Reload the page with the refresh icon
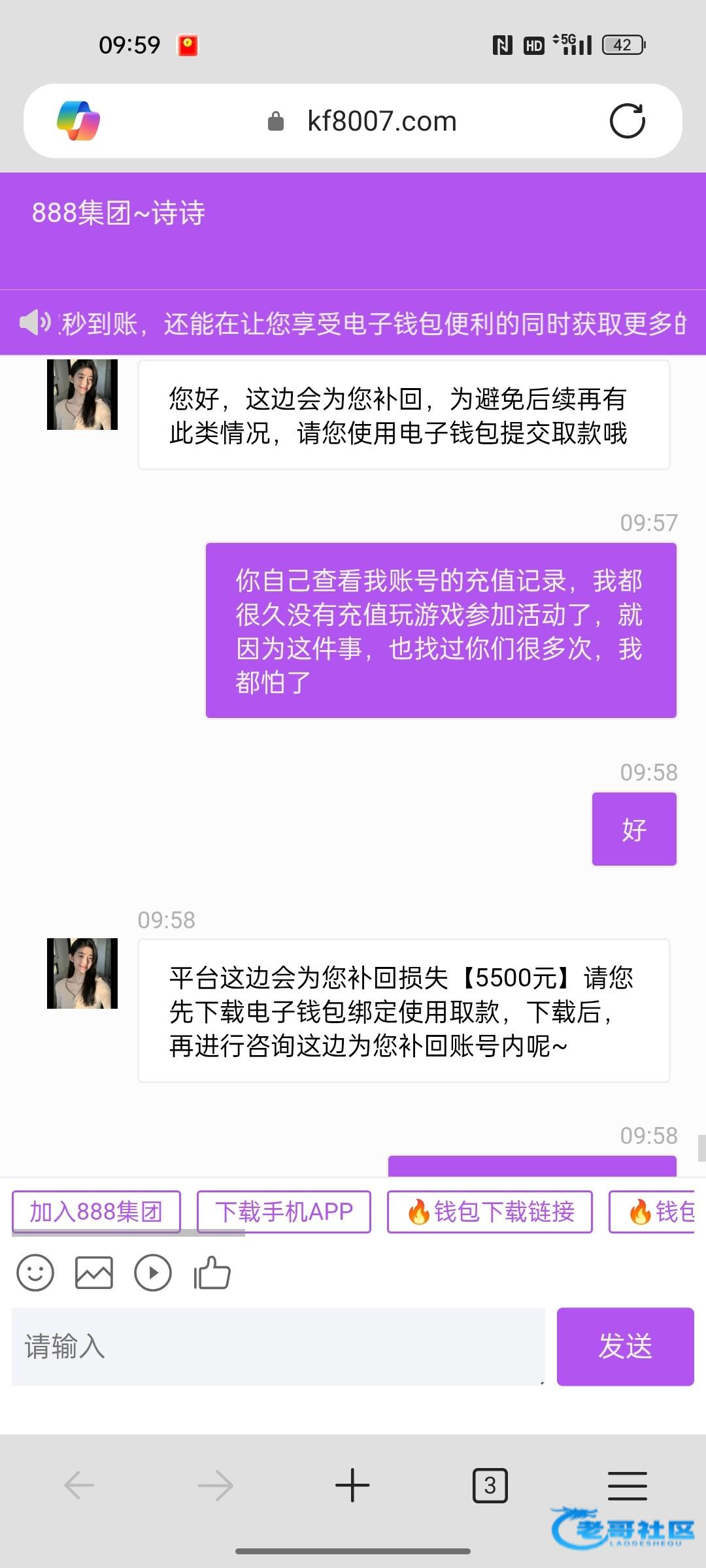Screen dimensions: 706x1568 pyautogui.click(x=627, y=121)
